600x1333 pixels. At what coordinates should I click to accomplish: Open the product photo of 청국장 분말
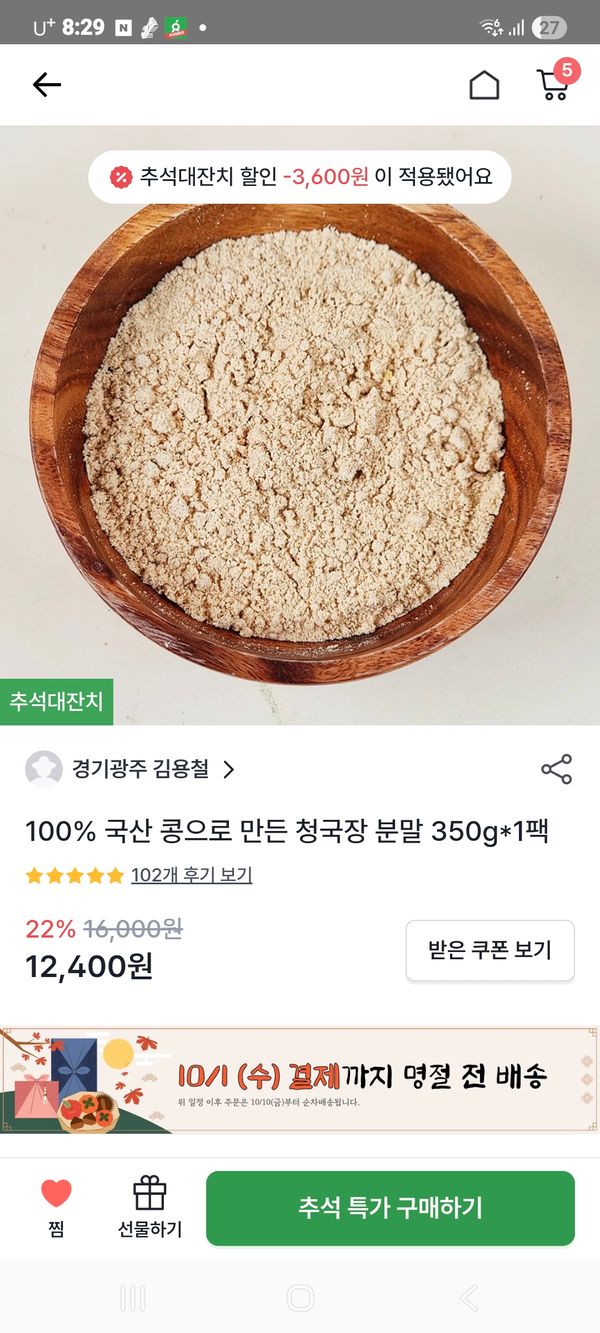pos(300,440)
